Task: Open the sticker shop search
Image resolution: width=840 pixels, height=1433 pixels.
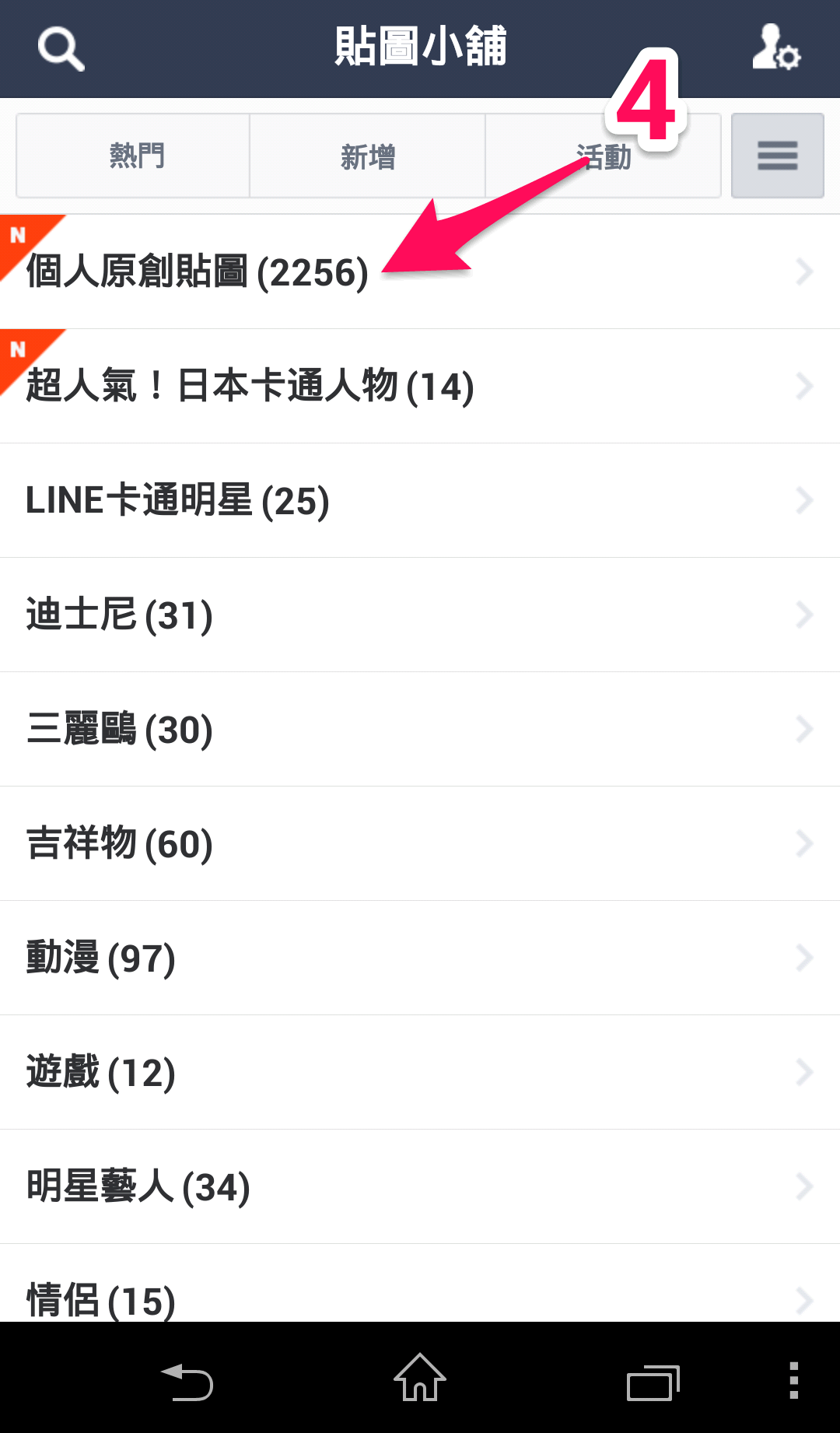Action: click(x=61, y=49)
